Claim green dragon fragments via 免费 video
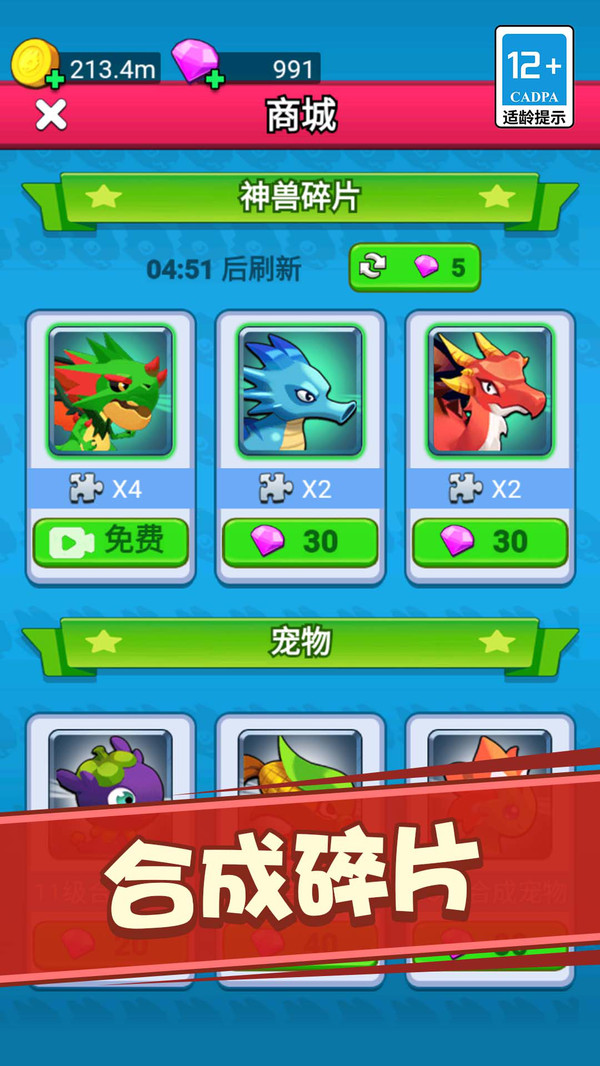 (110, 542)
